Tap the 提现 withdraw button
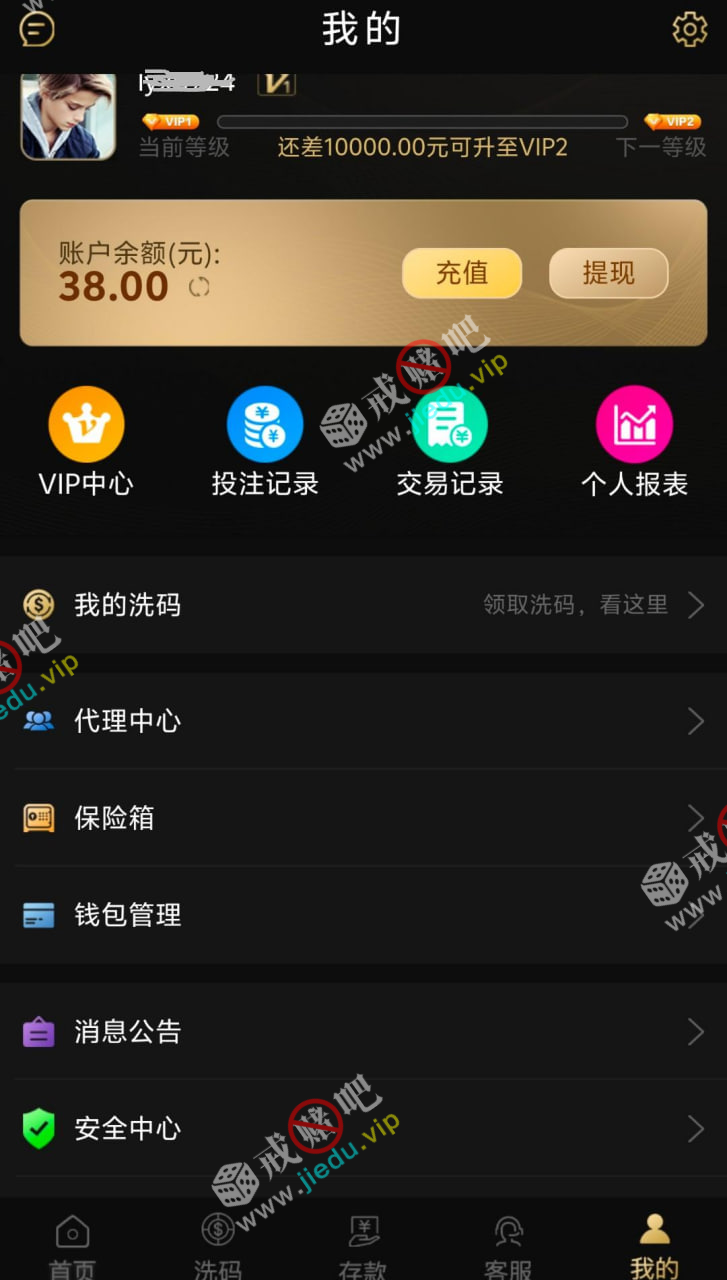The image size is (727, 1280). coord(608,273)
